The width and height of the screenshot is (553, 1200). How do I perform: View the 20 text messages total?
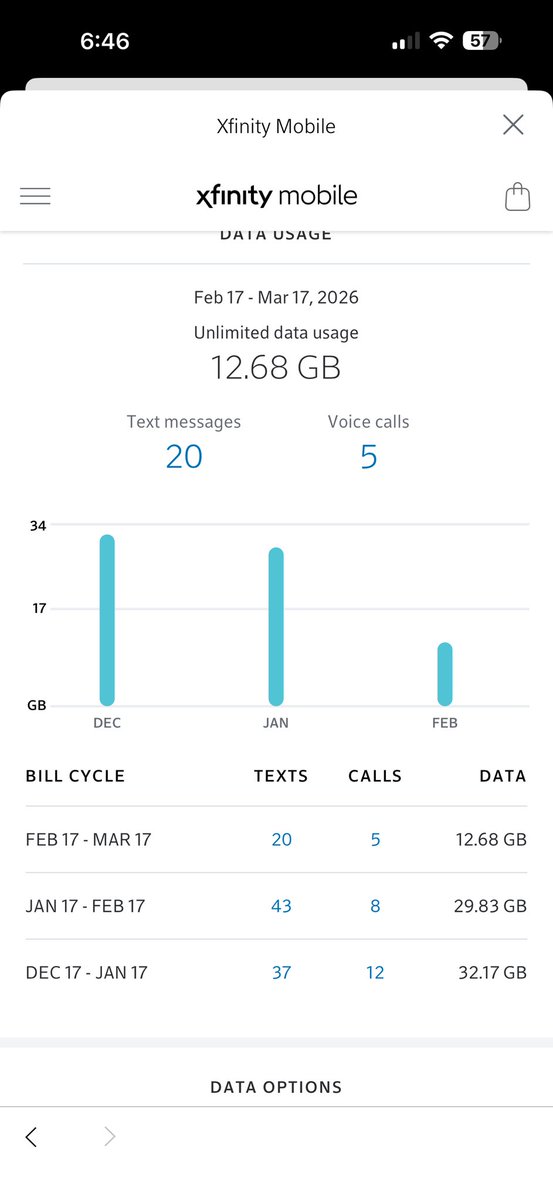[184, 457]
